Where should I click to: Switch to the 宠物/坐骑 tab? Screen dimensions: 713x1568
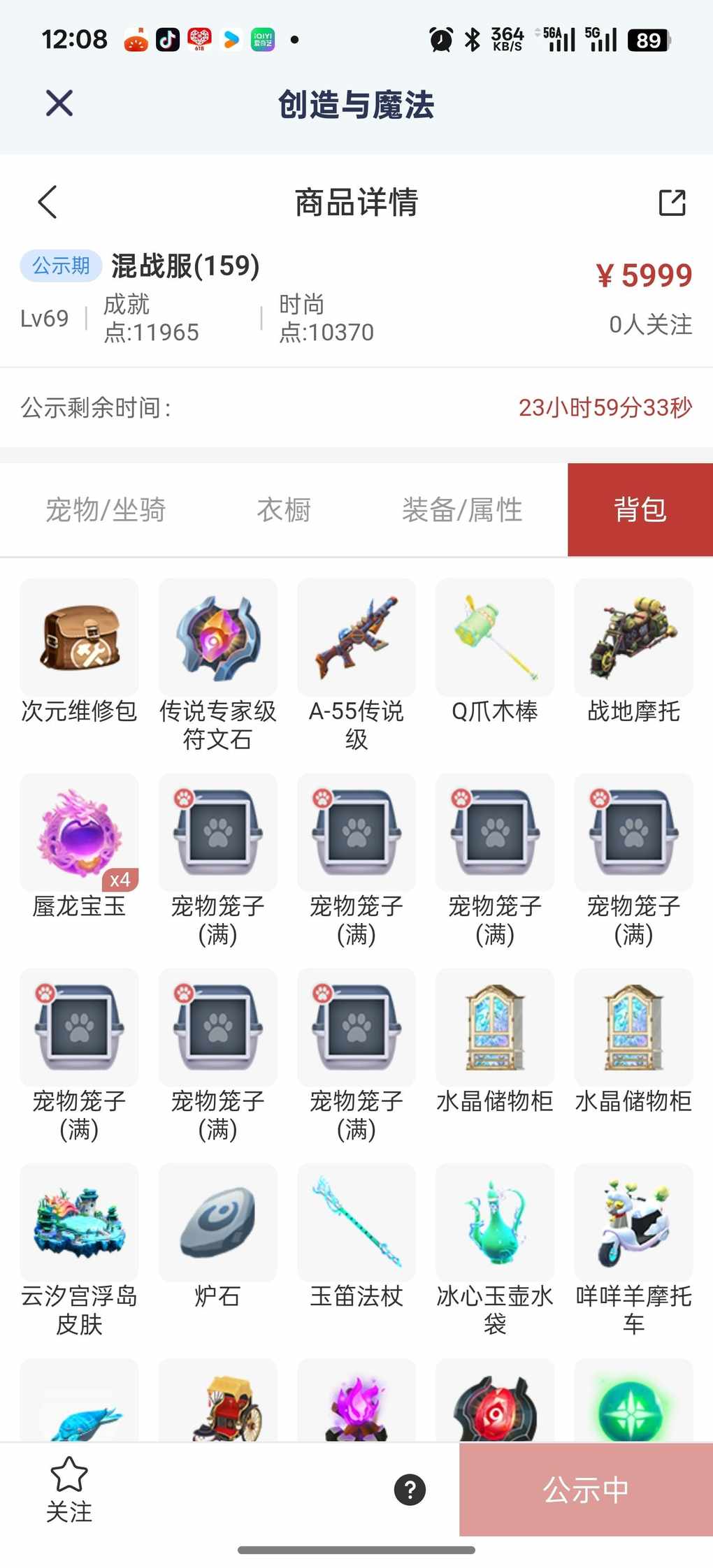coord(106,510)
